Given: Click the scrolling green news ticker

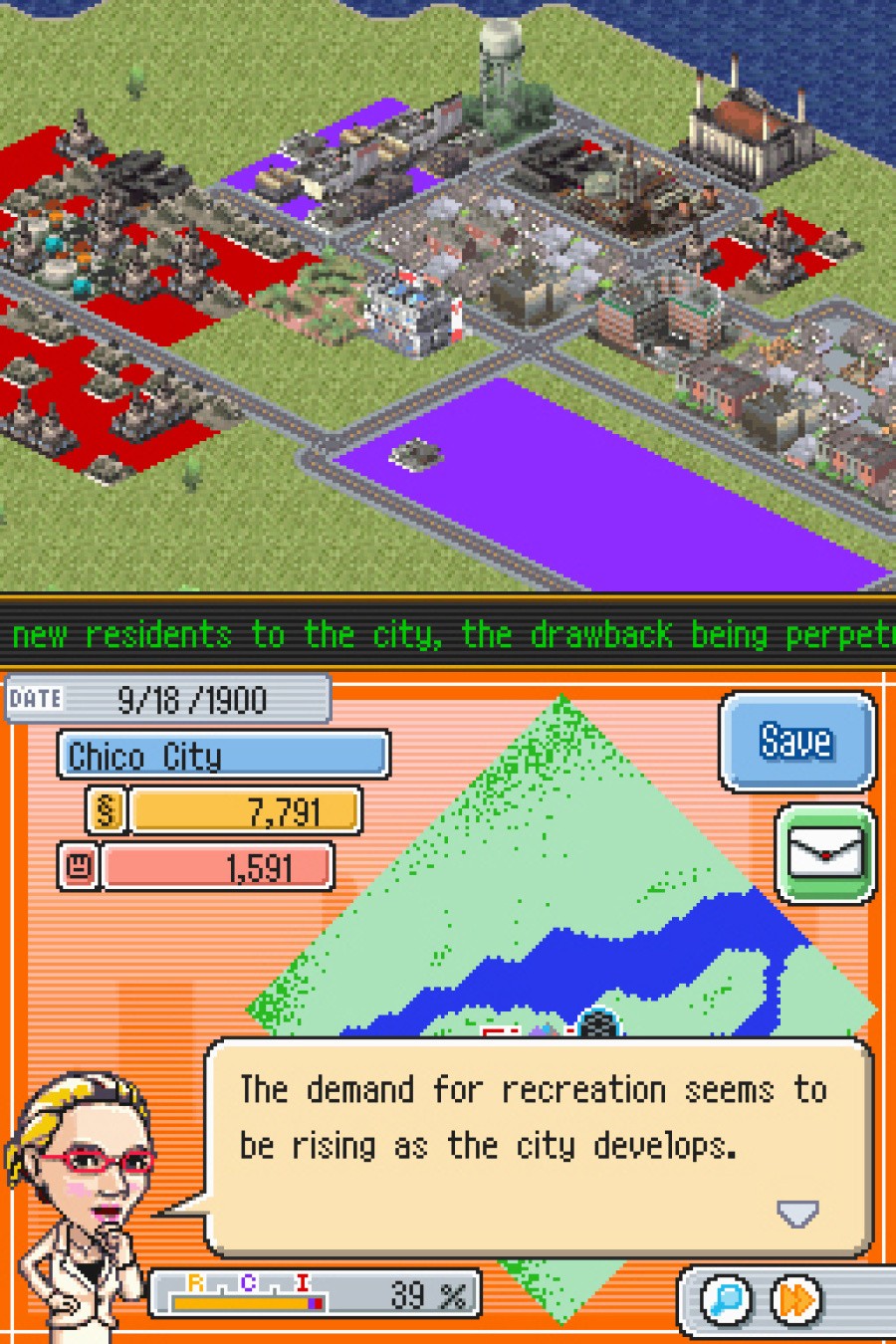Looking at the screenshot, I should click(x=448, y=634).
